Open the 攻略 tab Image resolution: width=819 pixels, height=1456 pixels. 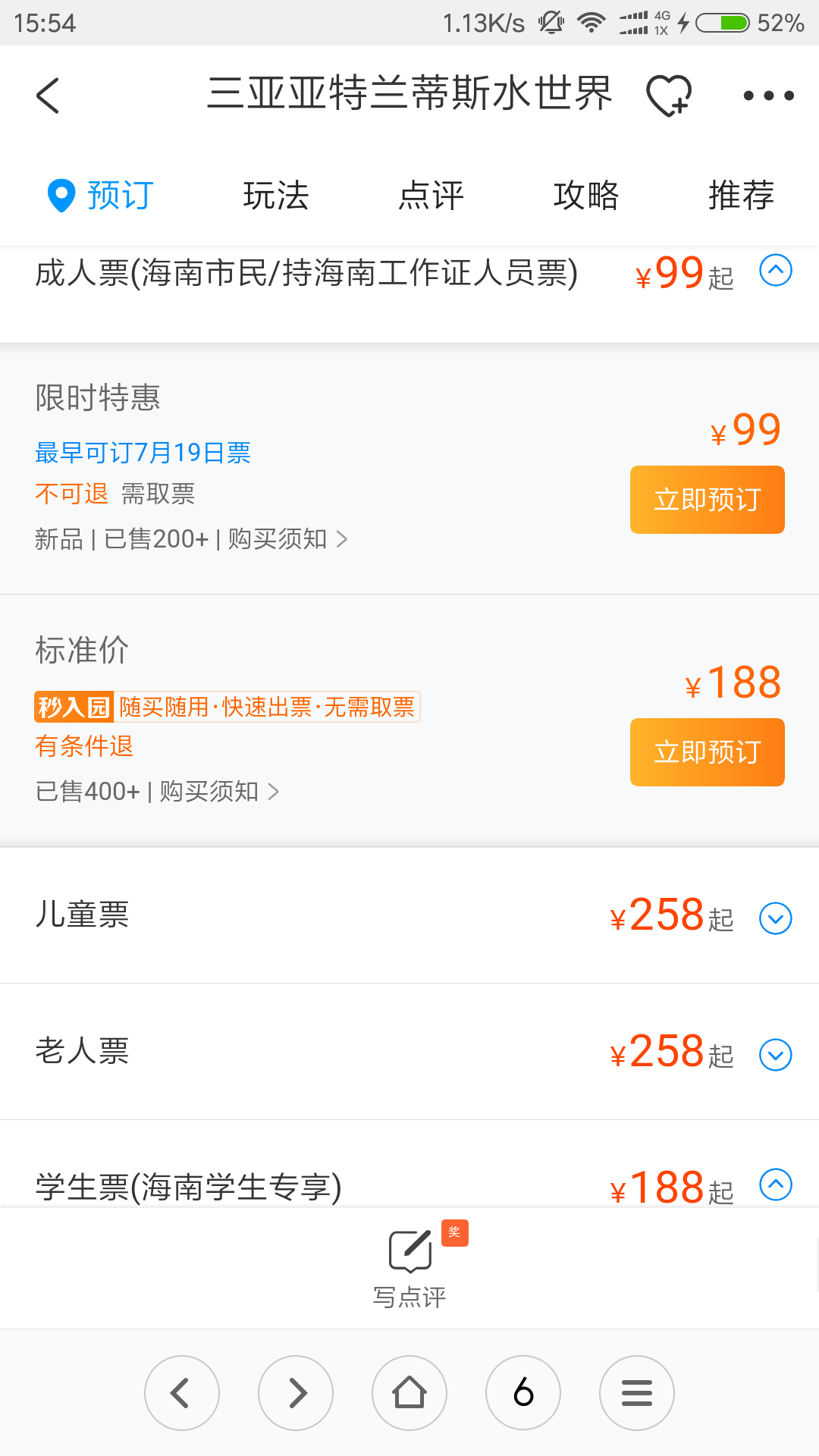coord(586,195)
